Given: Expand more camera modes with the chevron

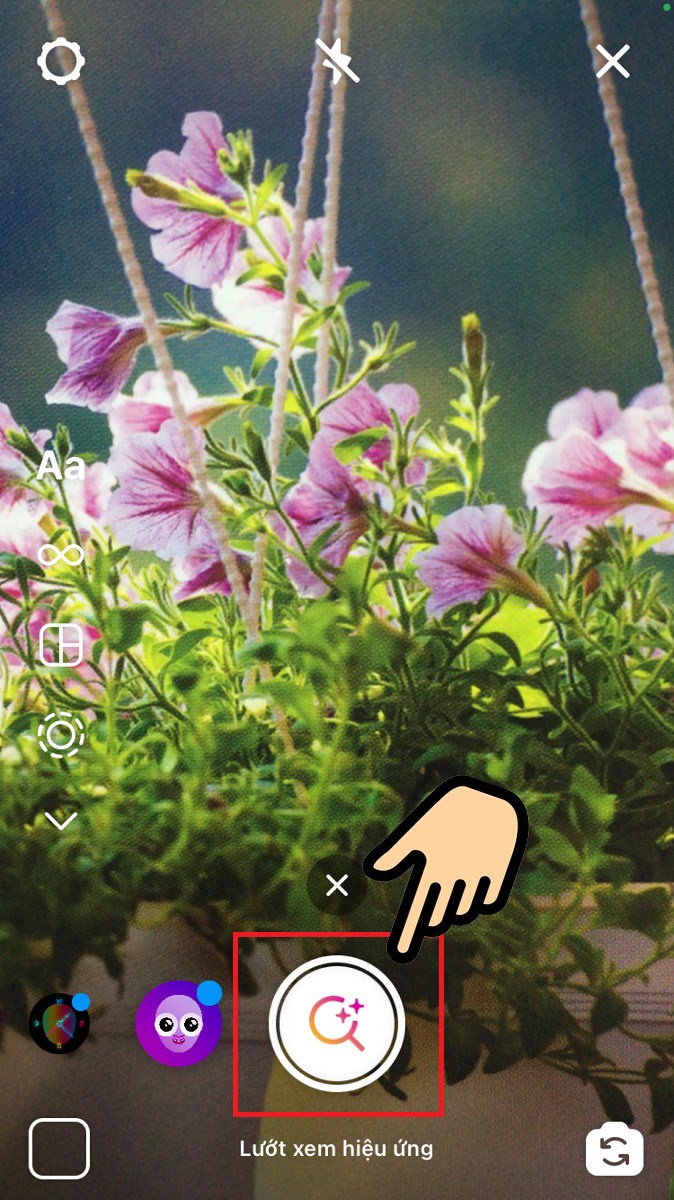Looking at the screenshot, I should tap(61, 821).
